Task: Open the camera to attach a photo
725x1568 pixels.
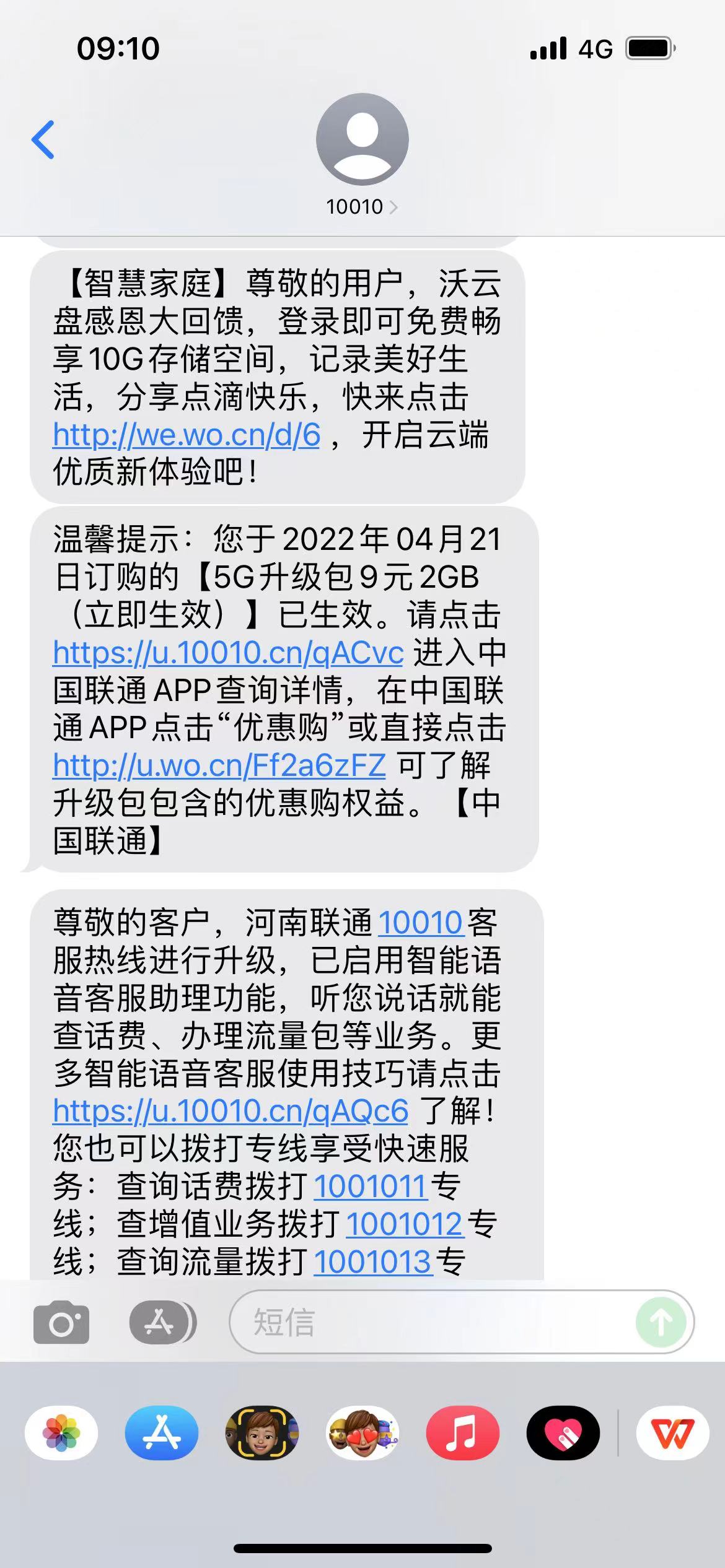Action: click(61, 1323)
